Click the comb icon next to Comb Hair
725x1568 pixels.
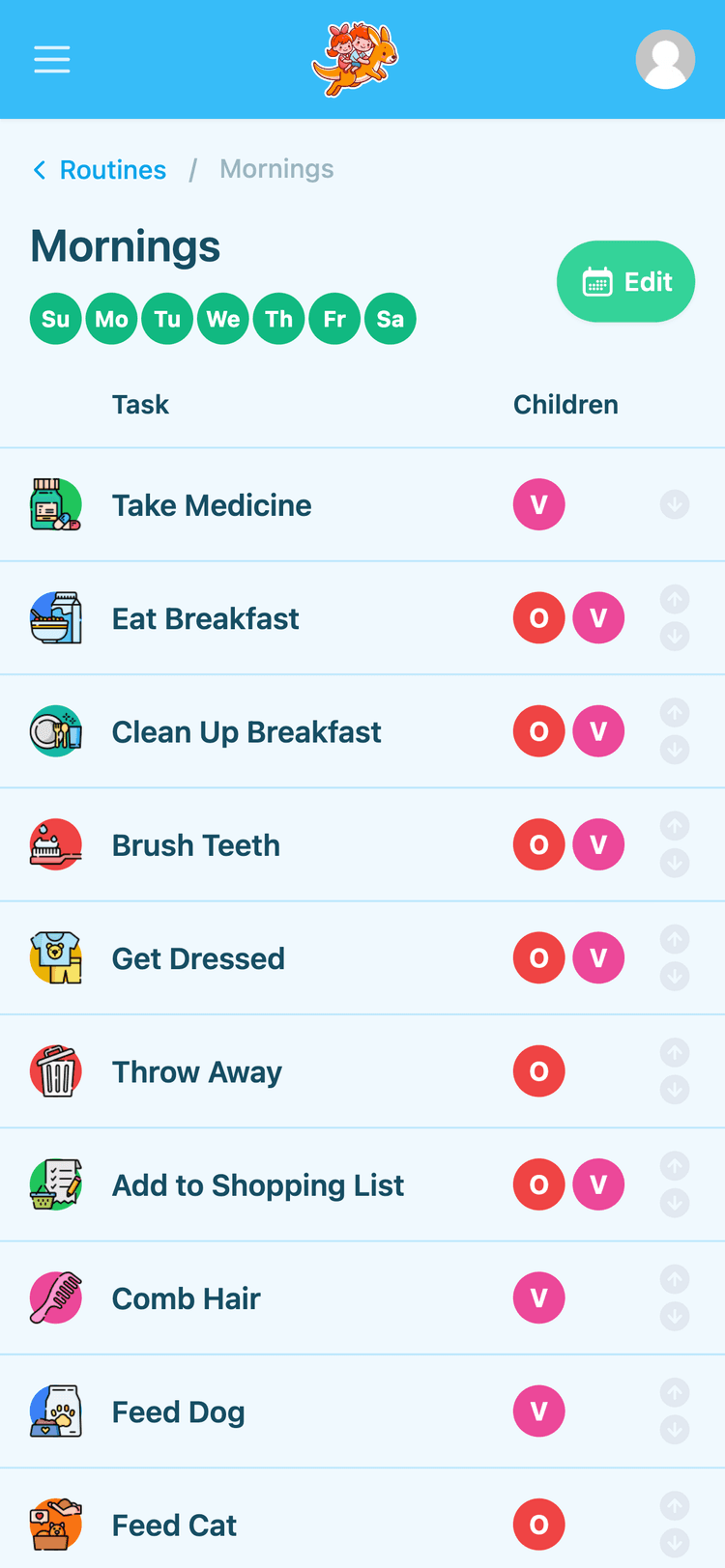pyautogui.click(x=56, y=1297)
